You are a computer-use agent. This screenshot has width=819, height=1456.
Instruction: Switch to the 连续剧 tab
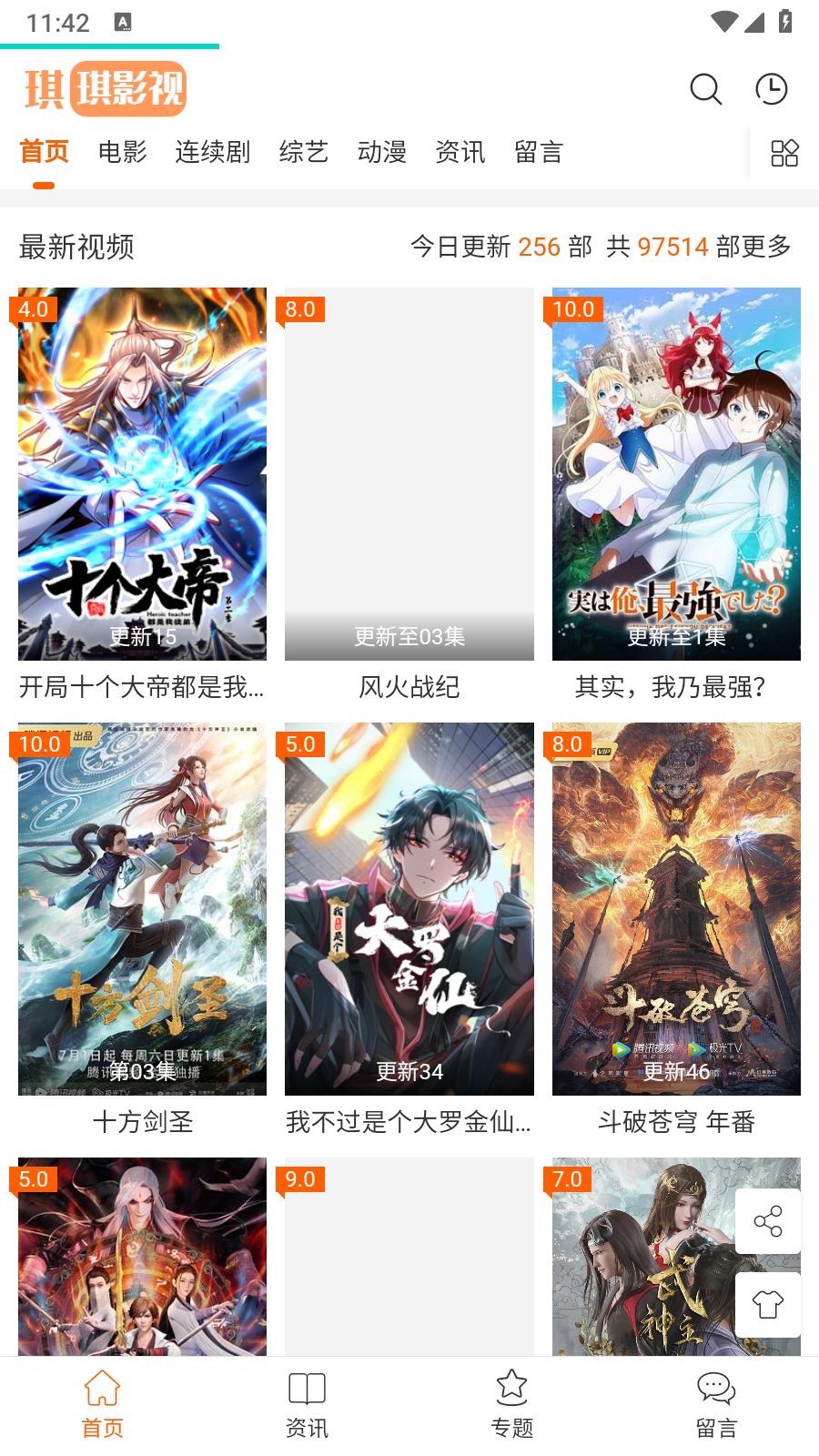click(x=213, y=152)
